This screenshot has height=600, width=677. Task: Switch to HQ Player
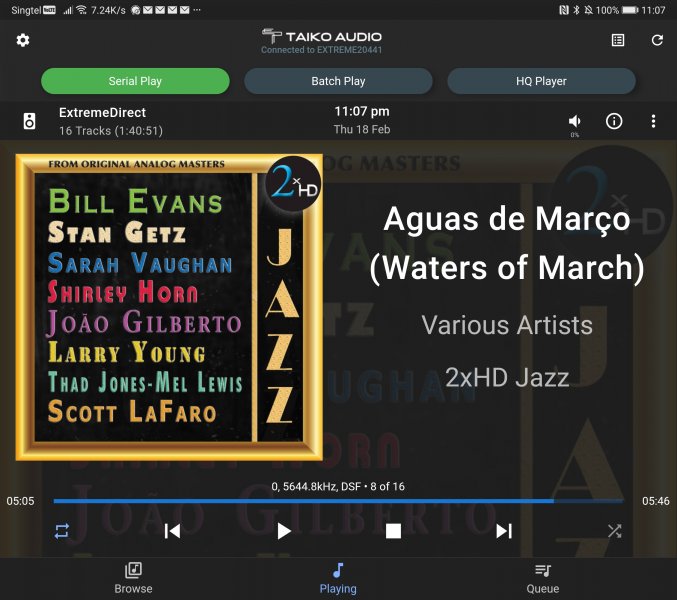(x=541, y=81)
